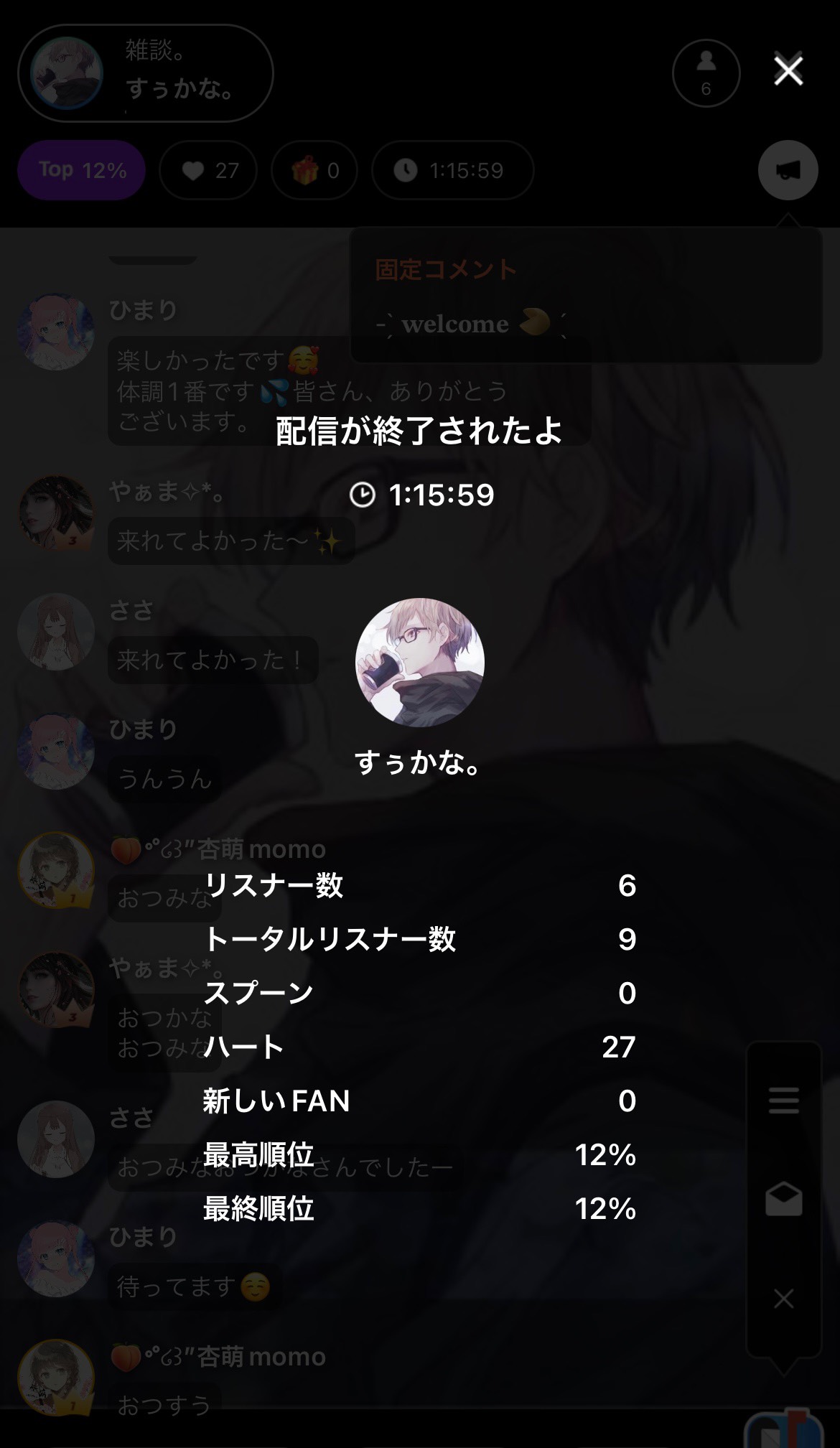The height and width of the screenshot is (1448, 840).
Task: Collapse the side panel with X
Action: click(x=783, y=1298)
